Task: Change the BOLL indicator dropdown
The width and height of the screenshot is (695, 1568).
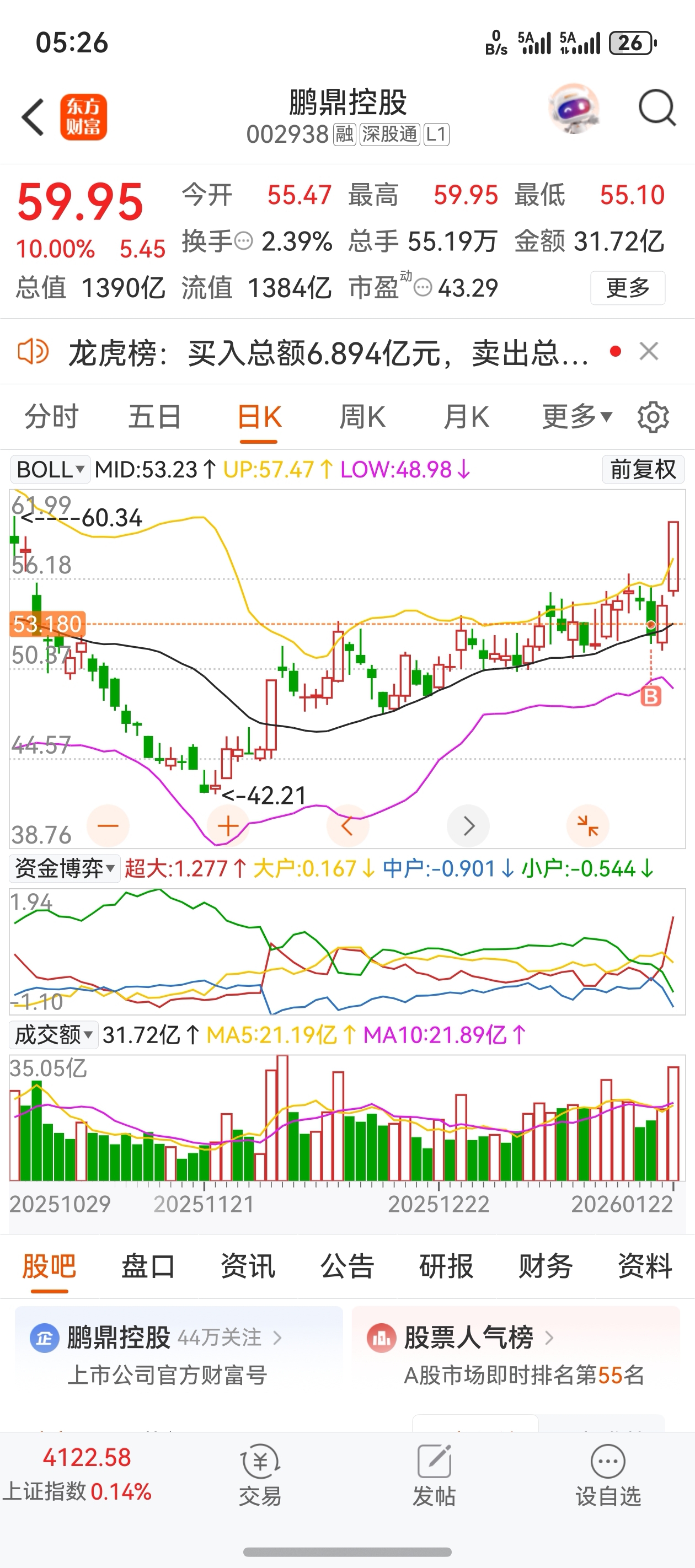Action: (x=50, y=470)
